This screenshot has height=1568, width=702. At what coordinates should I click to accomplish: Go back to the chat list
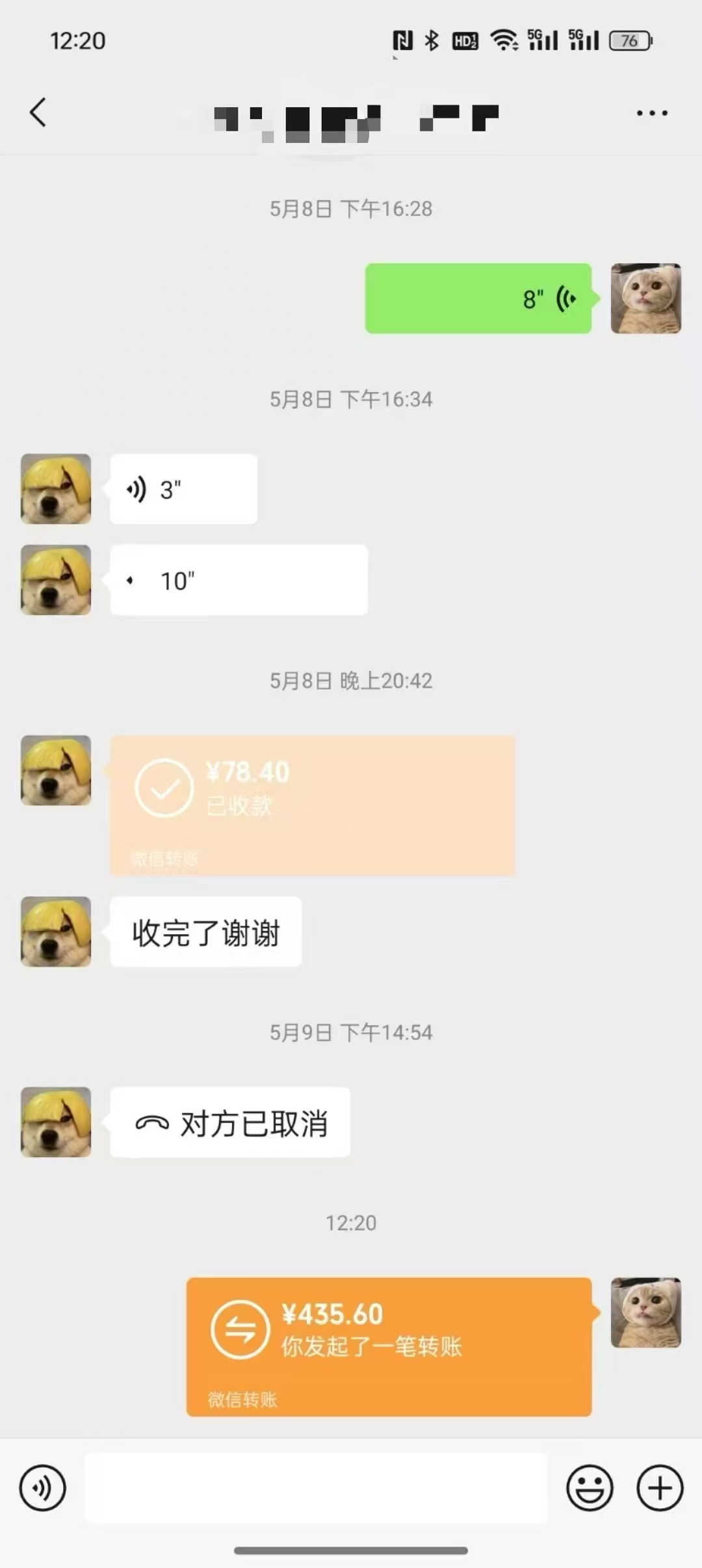coord(38,112)
